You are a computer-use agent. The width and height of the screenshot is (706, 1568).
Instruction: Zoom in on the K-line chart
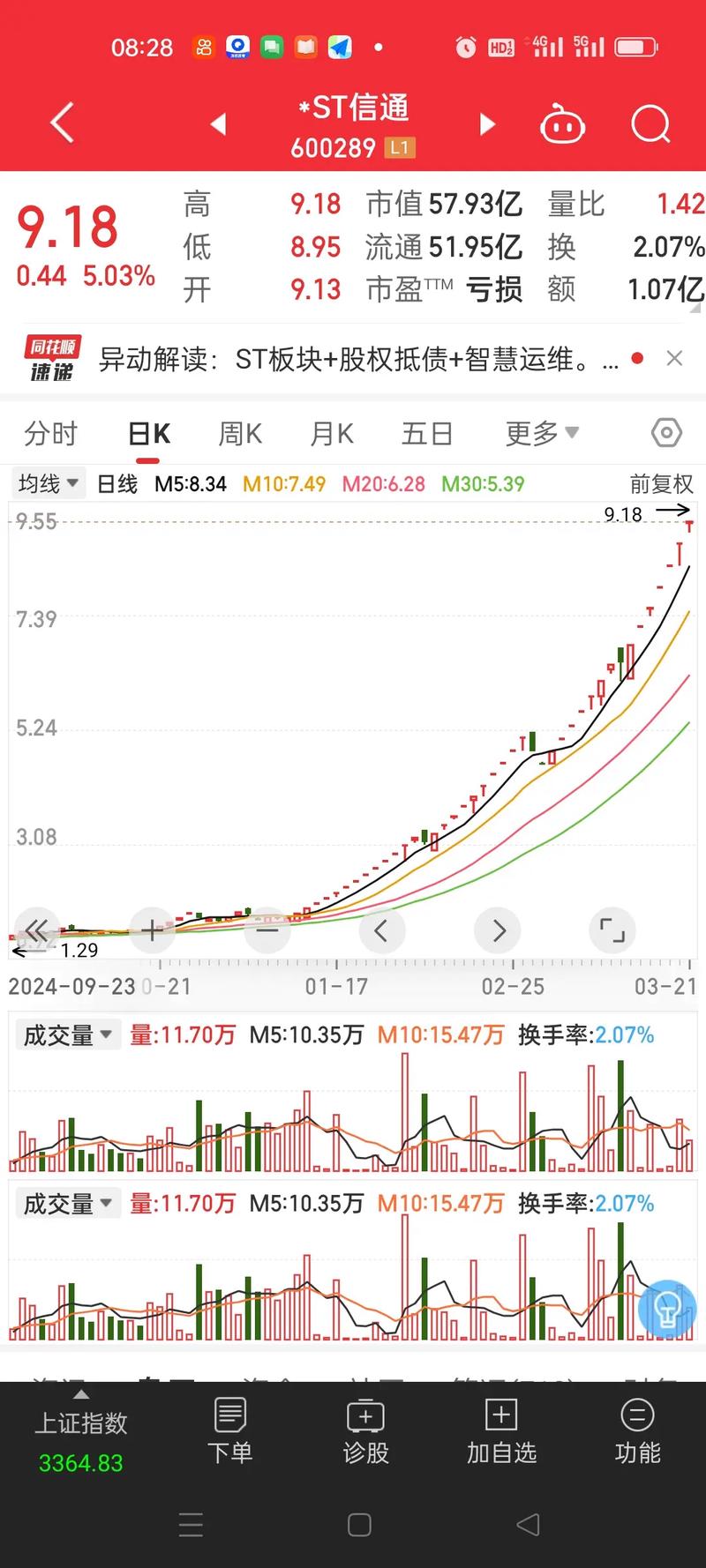(152, 930)
